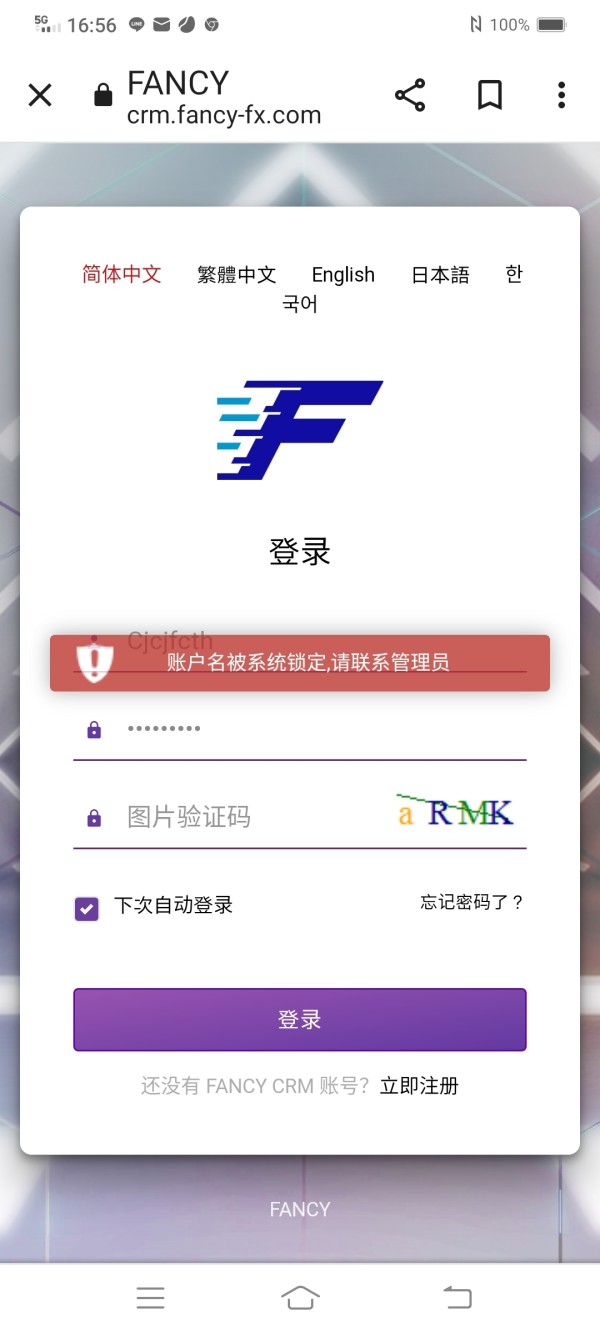This screenshot has height=1333, width=600.
Task: Select English language
Action: pyautogui.click(x=343, y=274)
